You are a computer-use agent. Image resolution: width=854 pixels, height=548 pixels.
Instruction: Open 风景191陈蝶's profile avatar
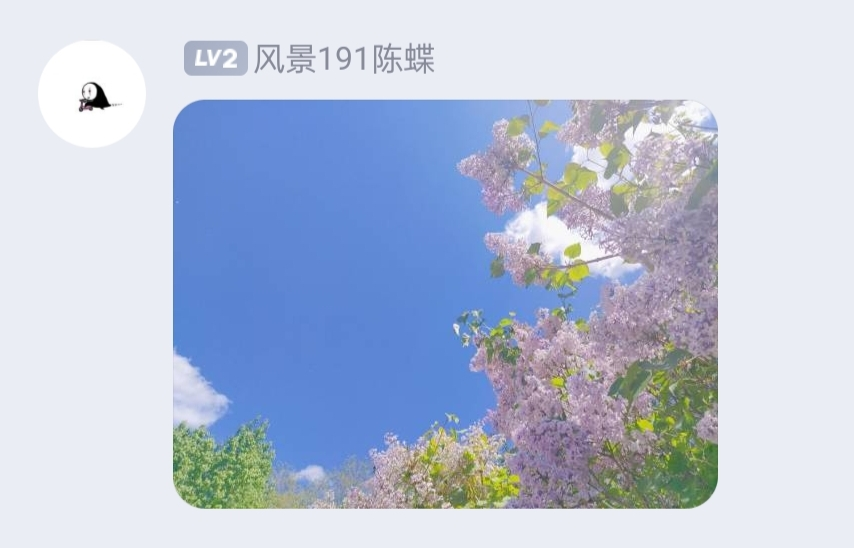click(x=92, y=95)
